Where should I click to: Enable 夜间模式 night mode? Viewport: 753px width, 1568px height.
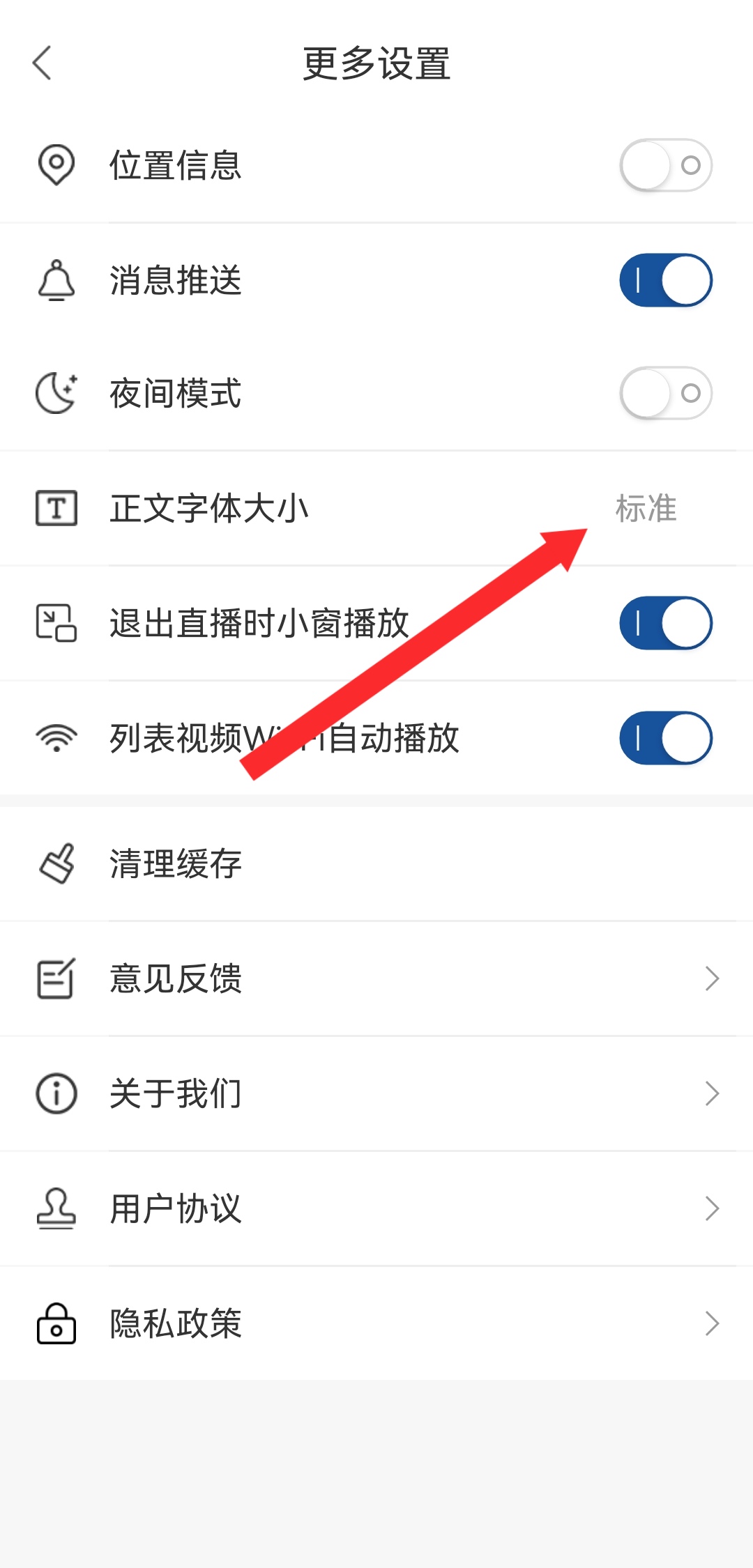tap(665, 394)
